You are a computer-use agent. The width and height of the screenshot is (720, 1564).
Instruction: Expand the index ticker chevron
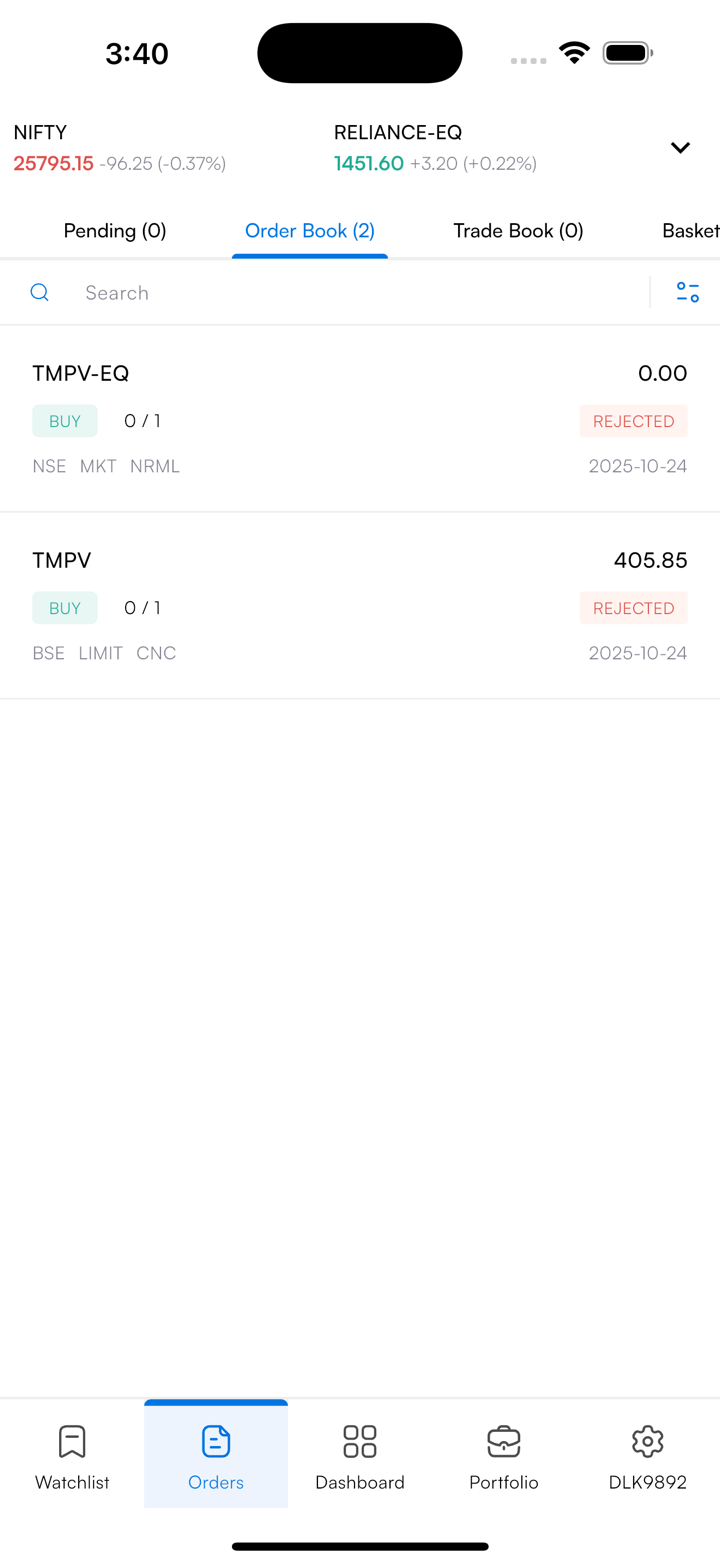tap(680, 148)
